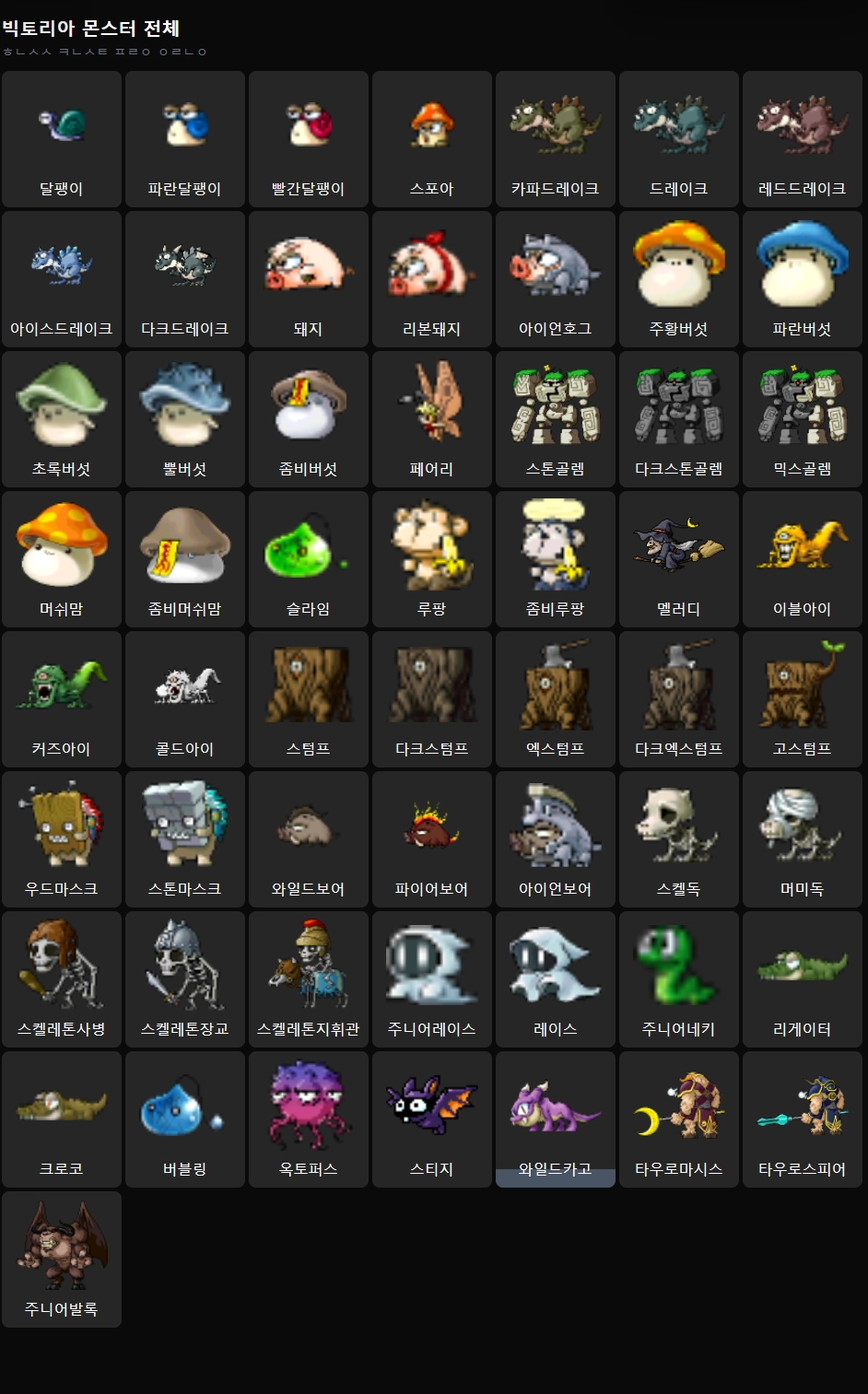Select the 스포아 monster tile
The image size is (868, 1394).
click(x=432, y=139)
